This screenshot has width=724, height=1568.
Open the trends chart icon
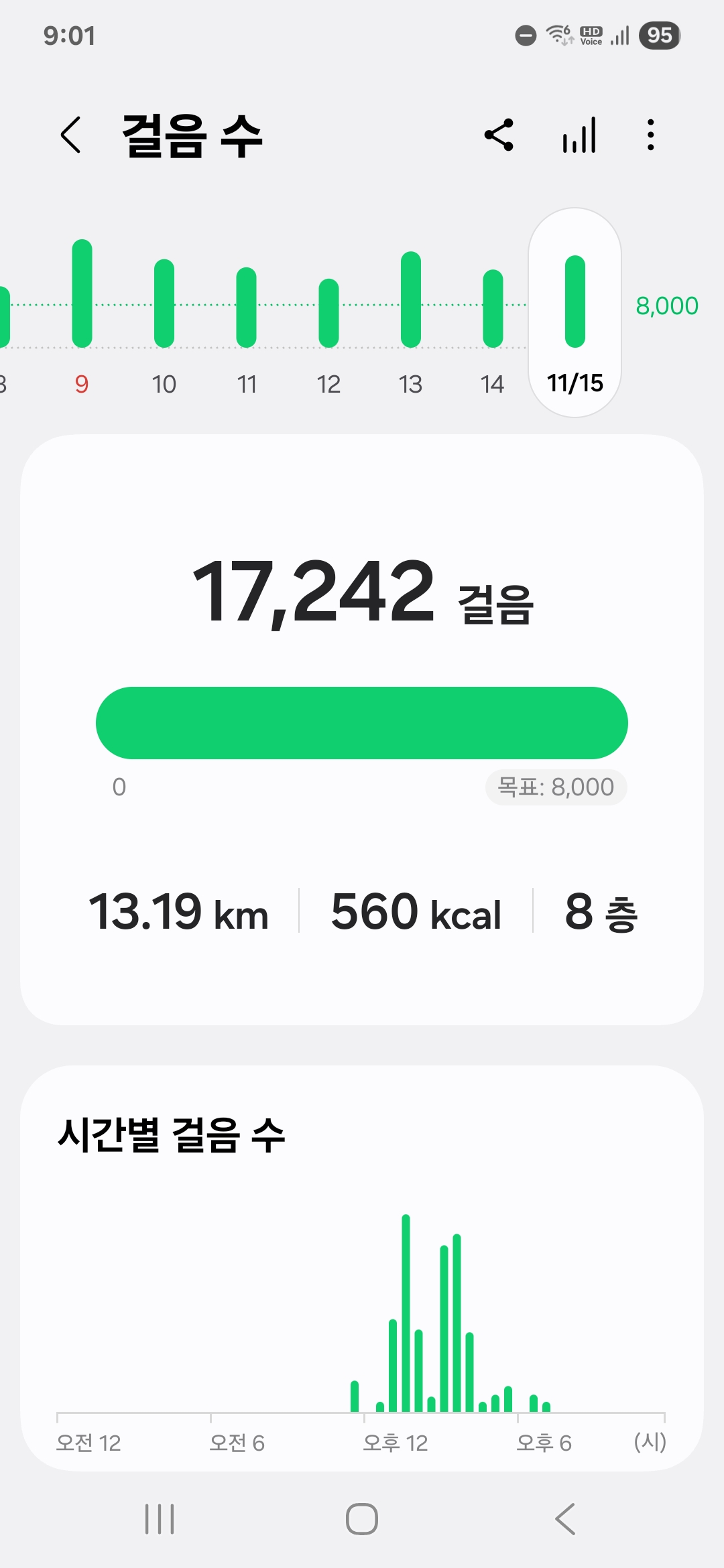point(579,135)
